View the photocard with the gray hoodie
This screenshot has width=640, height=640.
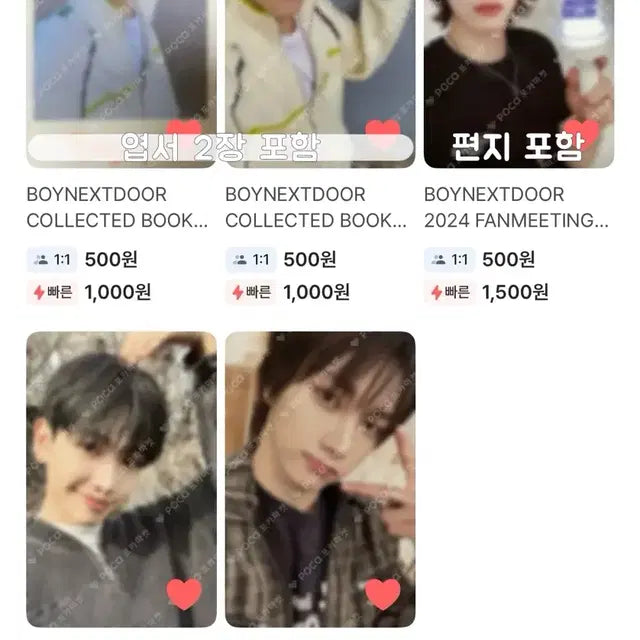coord(120,470)
